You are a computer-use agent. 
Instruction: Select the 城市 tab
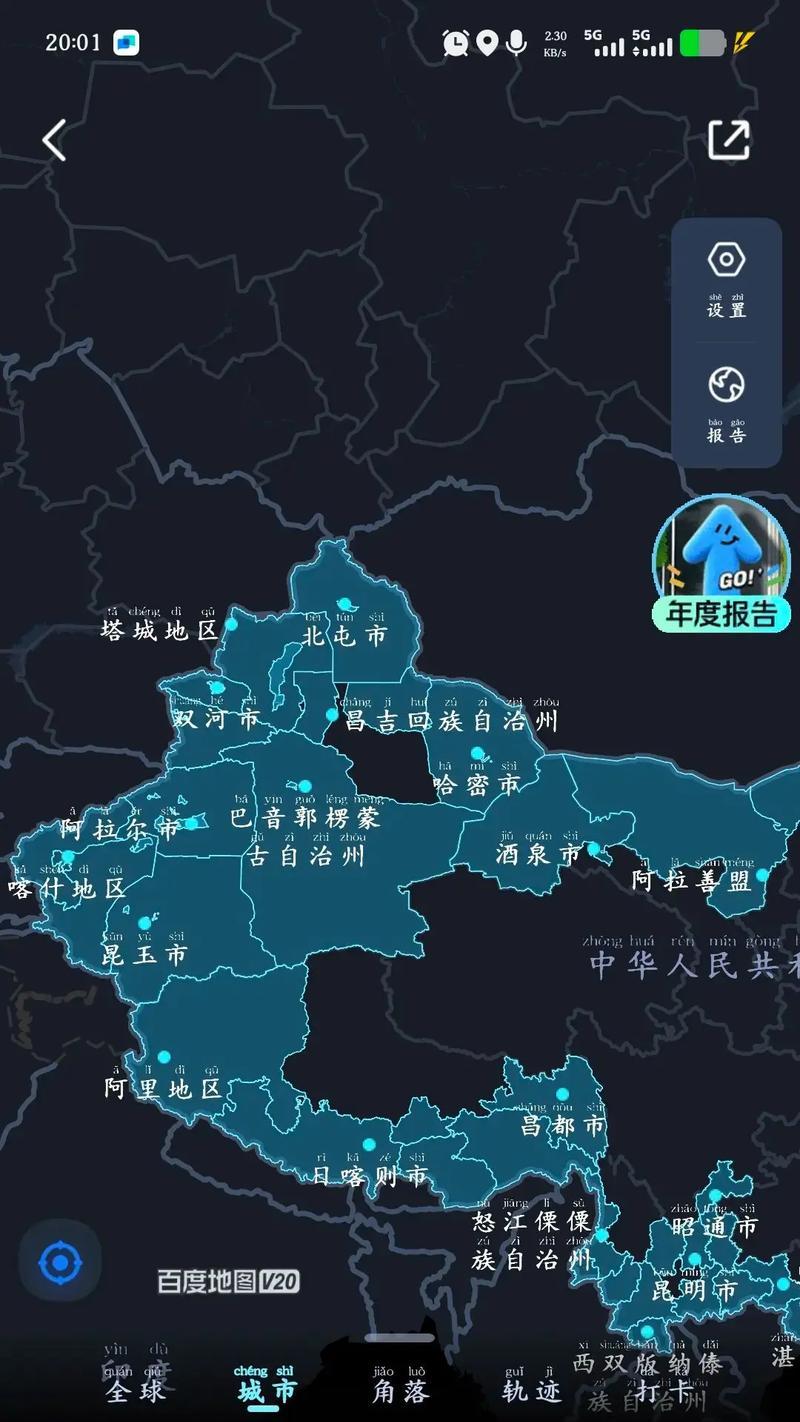tap(266, 1384)
